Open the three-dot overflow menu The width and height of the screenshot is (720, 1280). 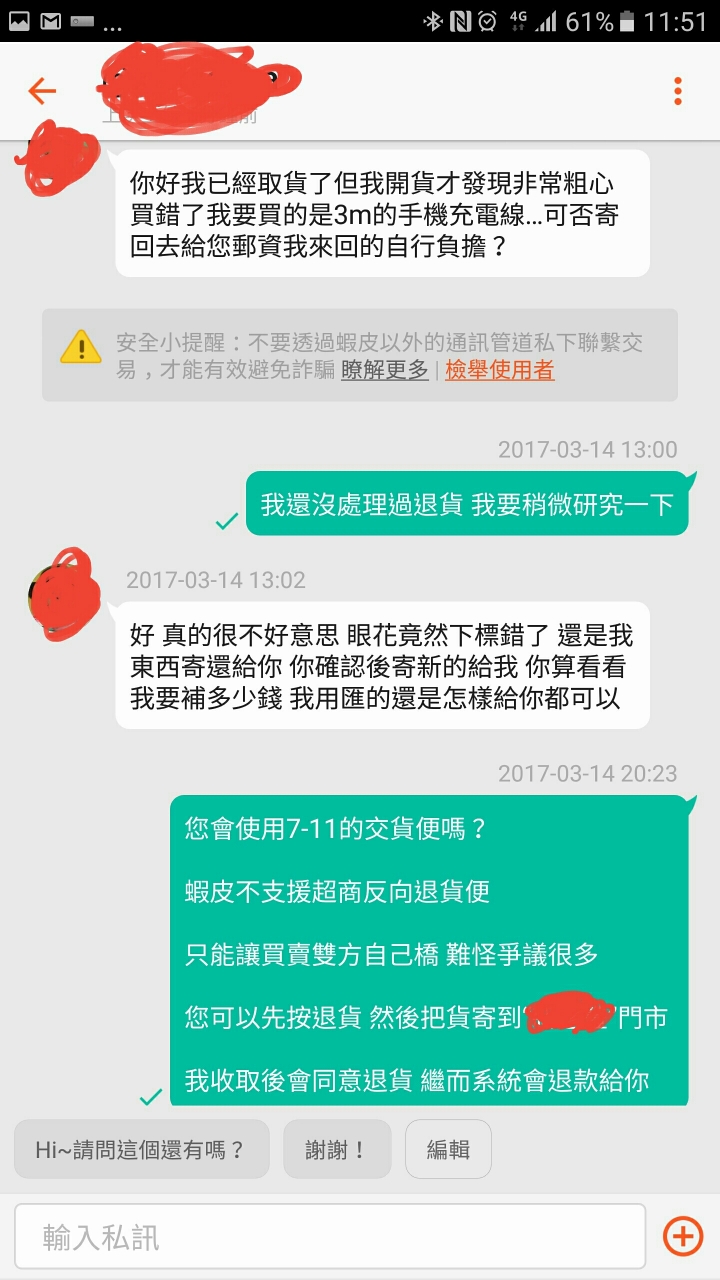[x=678, y=92]
